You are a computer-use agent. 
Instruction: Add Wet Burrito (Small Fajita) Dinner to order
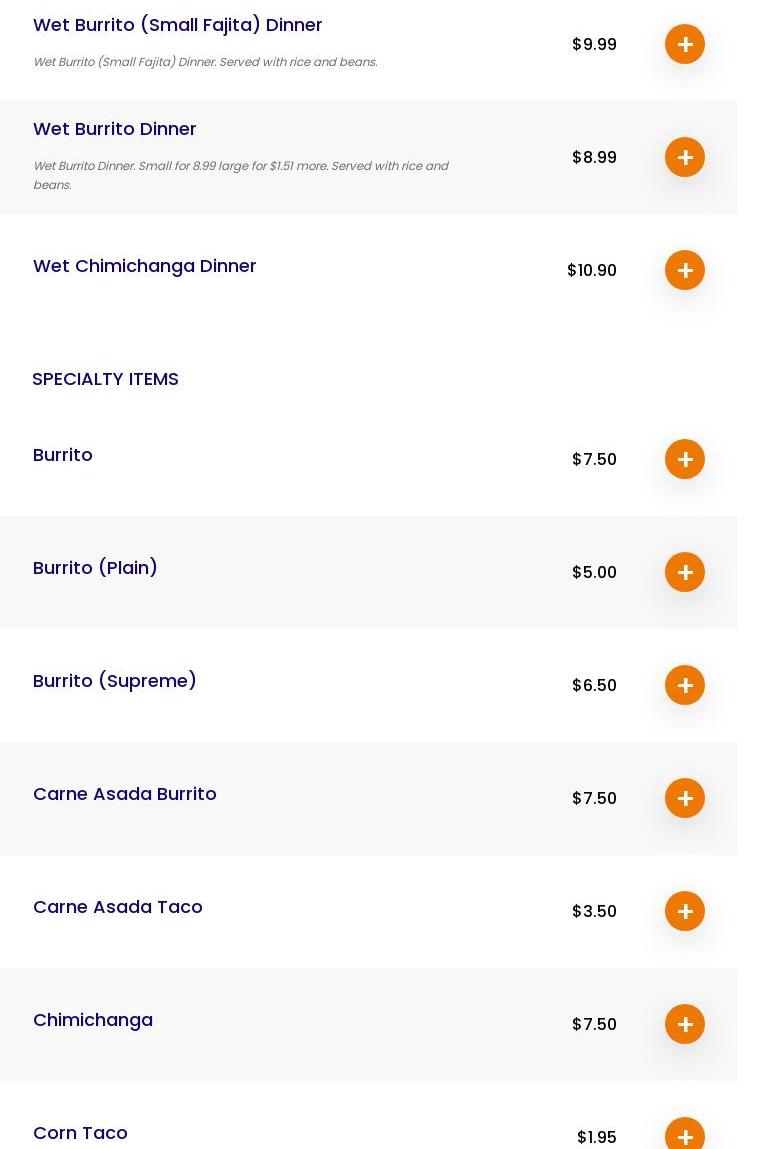point(685,44)
